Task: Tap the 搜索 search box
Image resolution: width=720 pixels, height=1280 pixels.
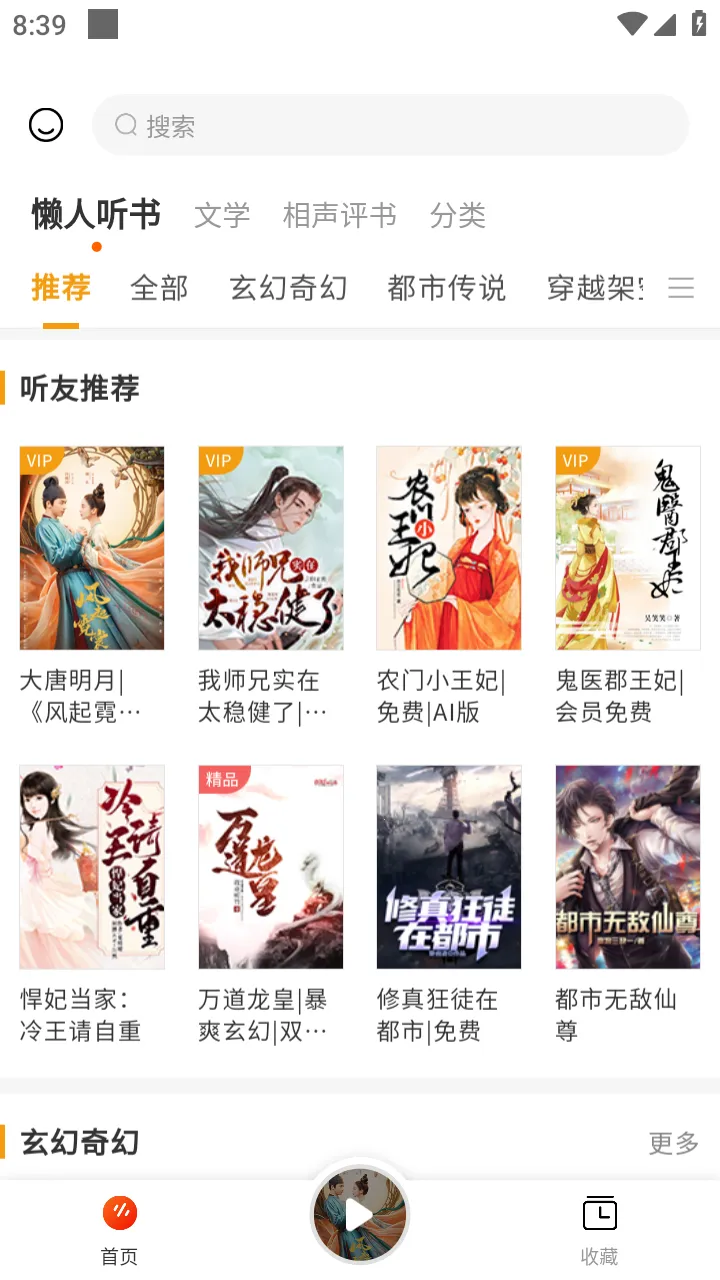Action: pyautogui.click(x=390, y=126)
